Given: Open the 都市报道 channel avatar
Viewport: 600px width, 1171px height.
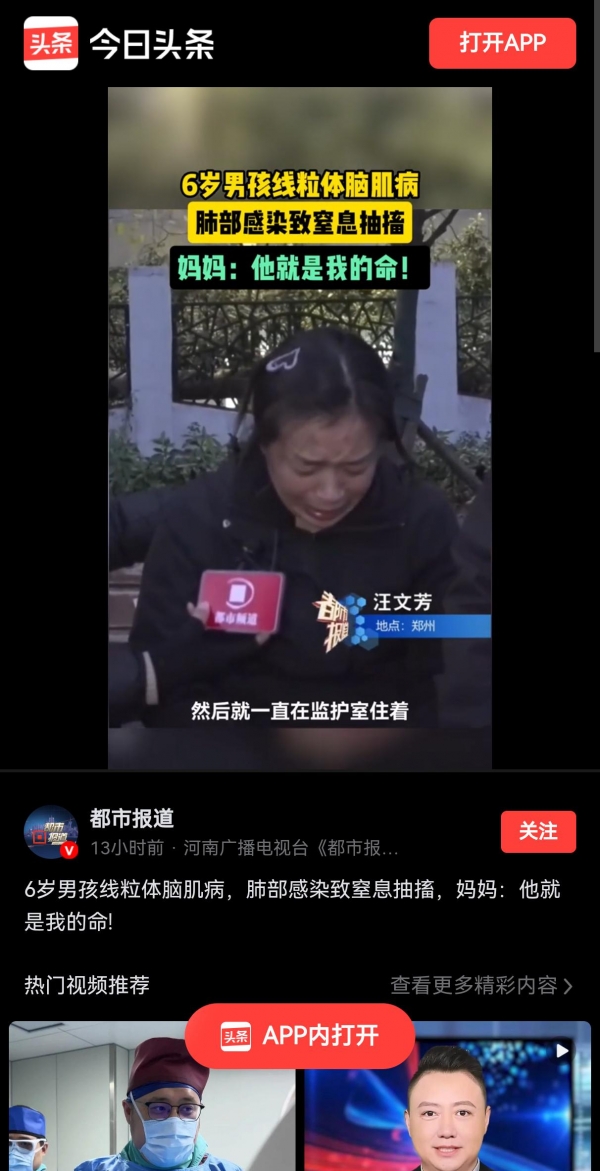Looking at the screenshot, I should 51,832.
